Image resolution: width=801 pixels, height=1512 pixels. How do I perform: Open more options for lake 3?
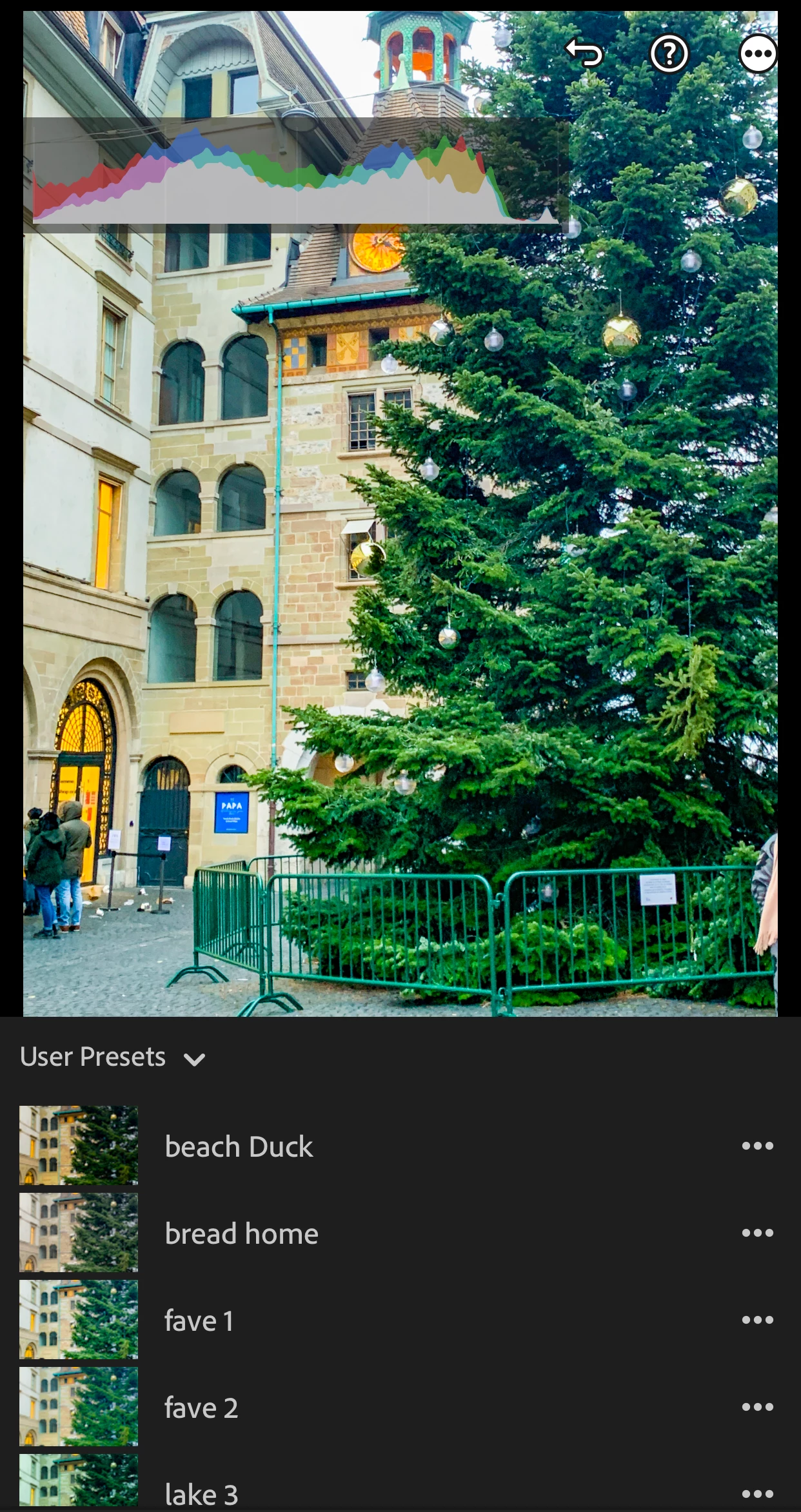(757, 1493)
